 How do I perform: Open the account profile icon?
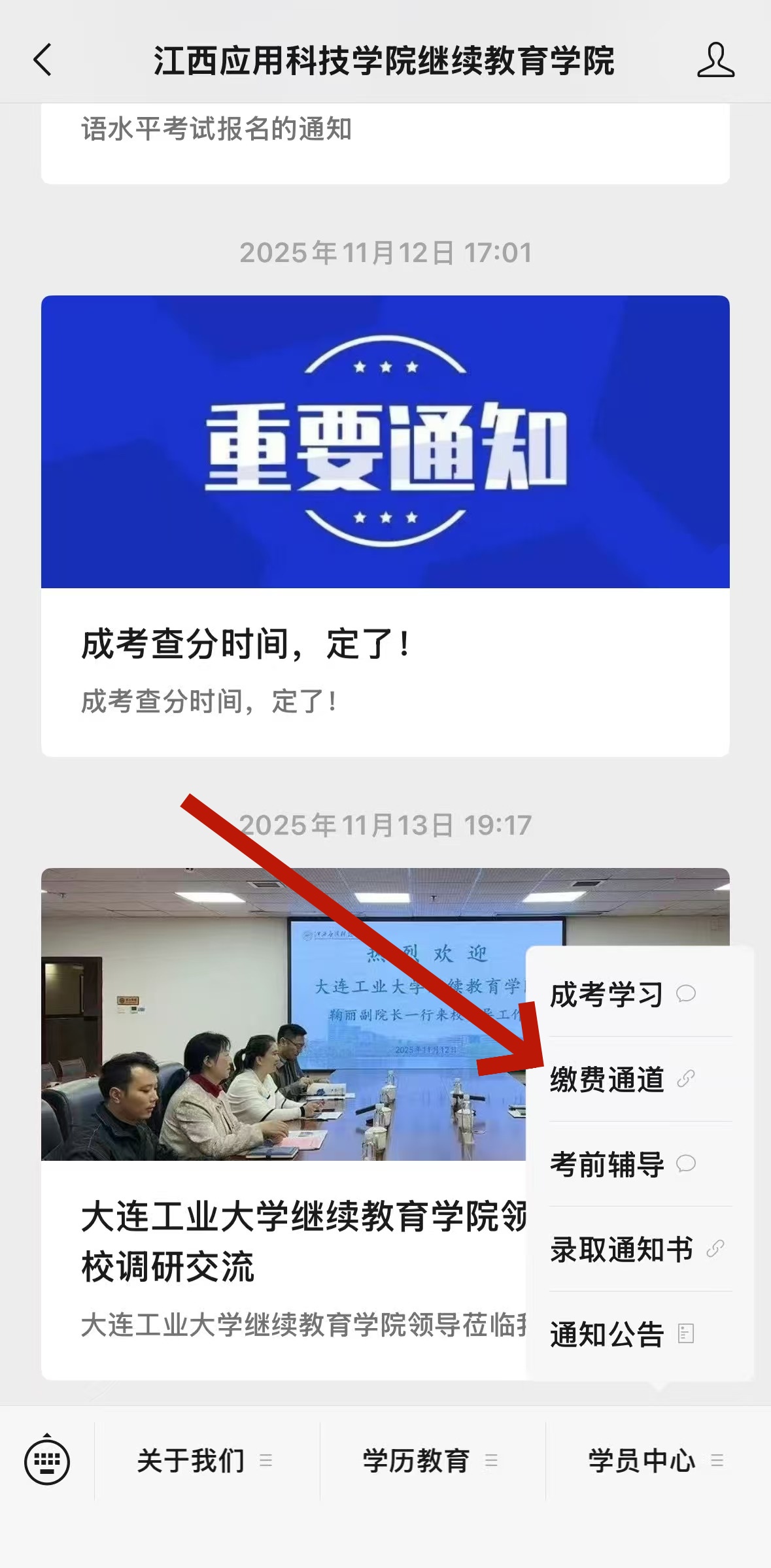click(715, 61)
